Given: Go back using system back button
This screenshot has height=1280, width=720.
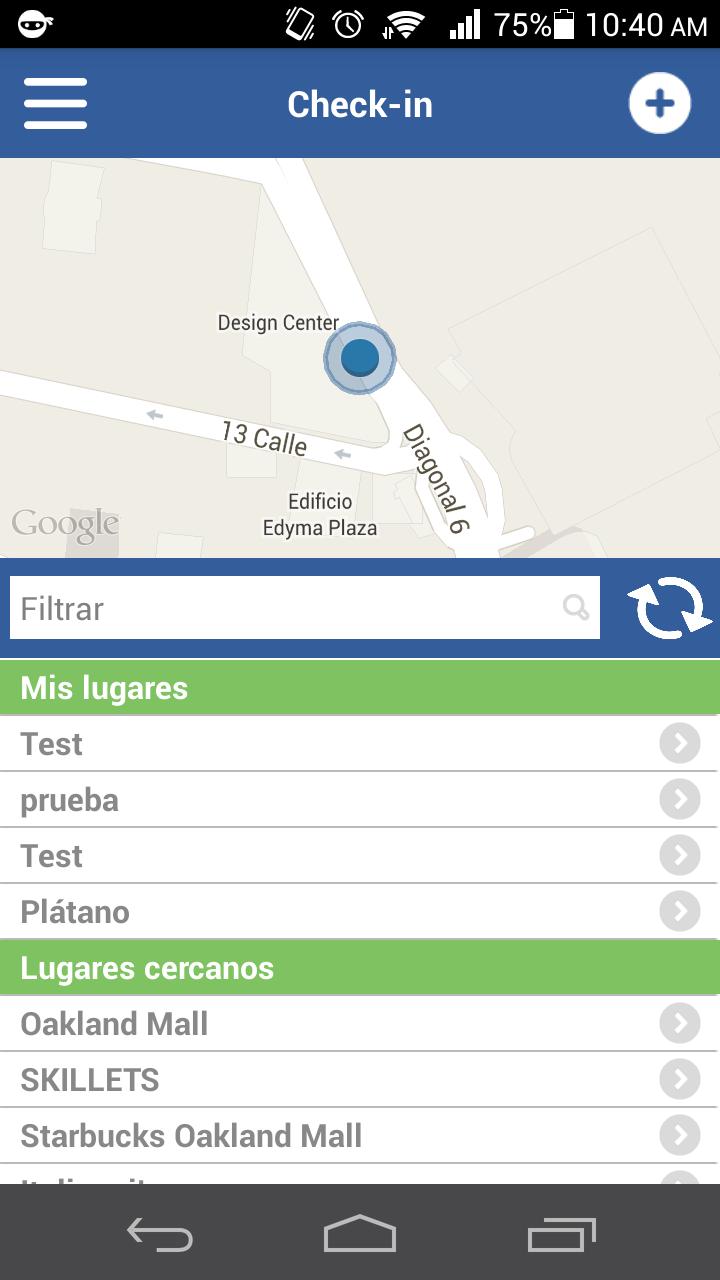Looking at the screenshot, I should (x=160, y=1235).
